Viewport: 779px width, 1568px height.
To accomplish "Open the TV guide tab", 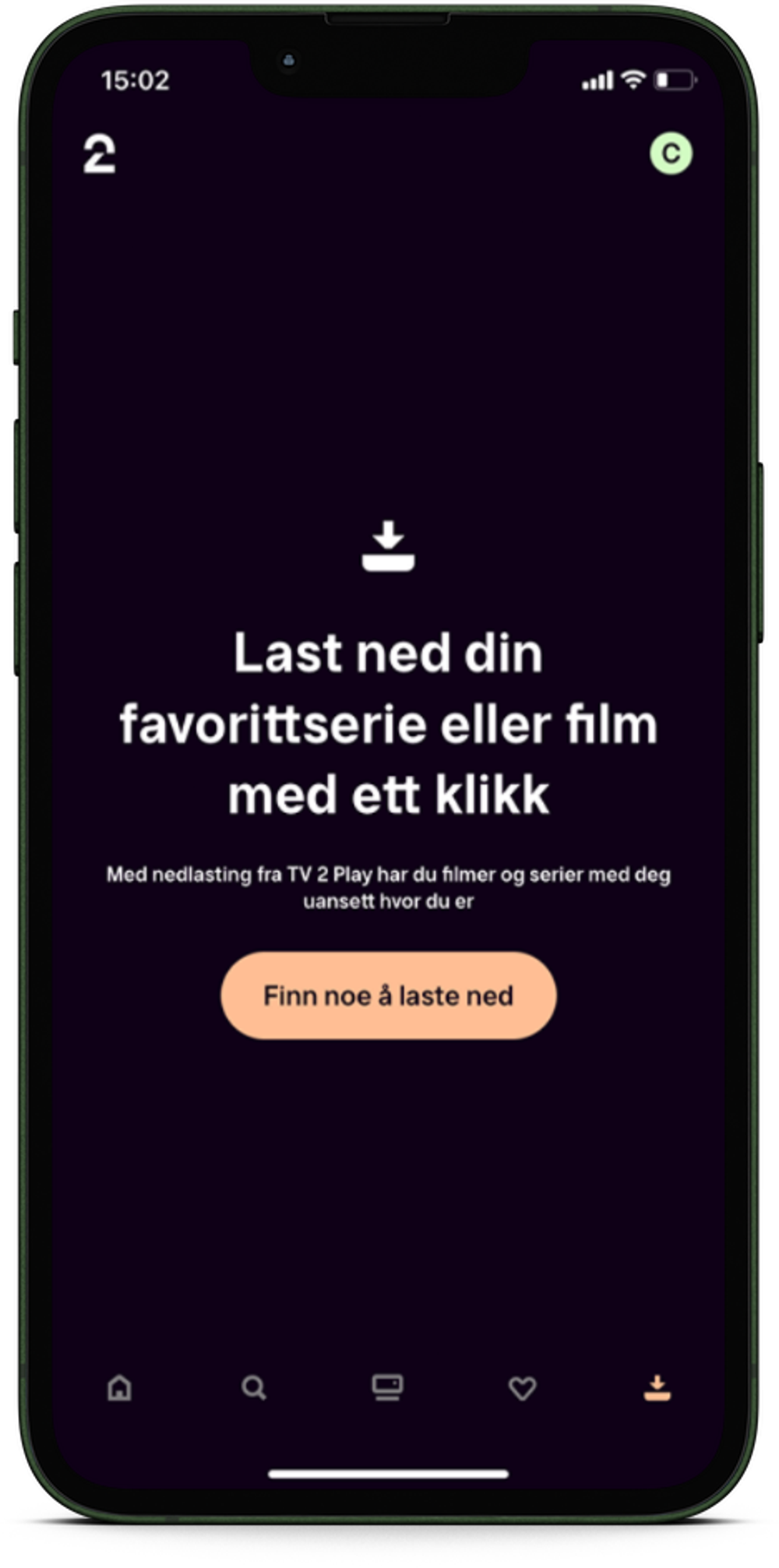I will pyautogui.click(x=387, y=1387).
